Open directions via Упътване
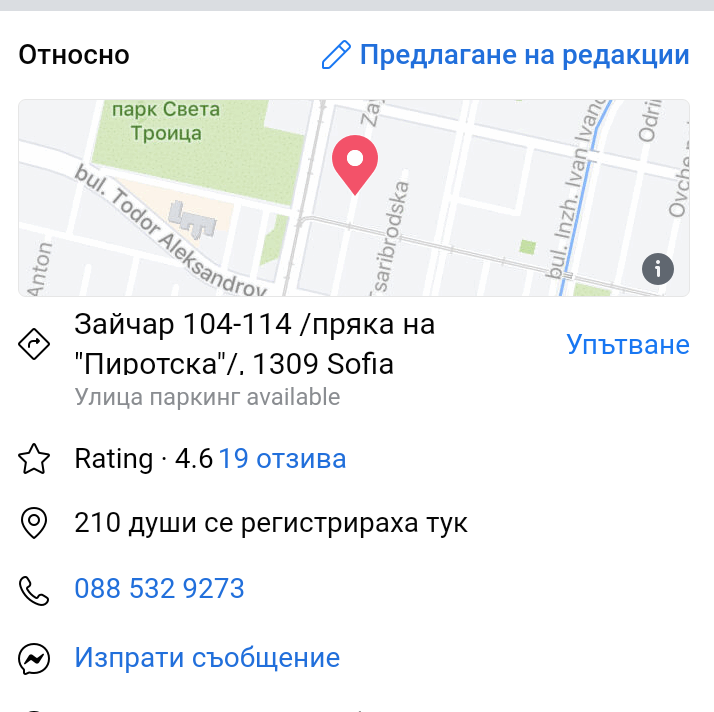Image resolution: width=714 pixels, height=712 pixels. pyautogui.click(x=627, y=344)
